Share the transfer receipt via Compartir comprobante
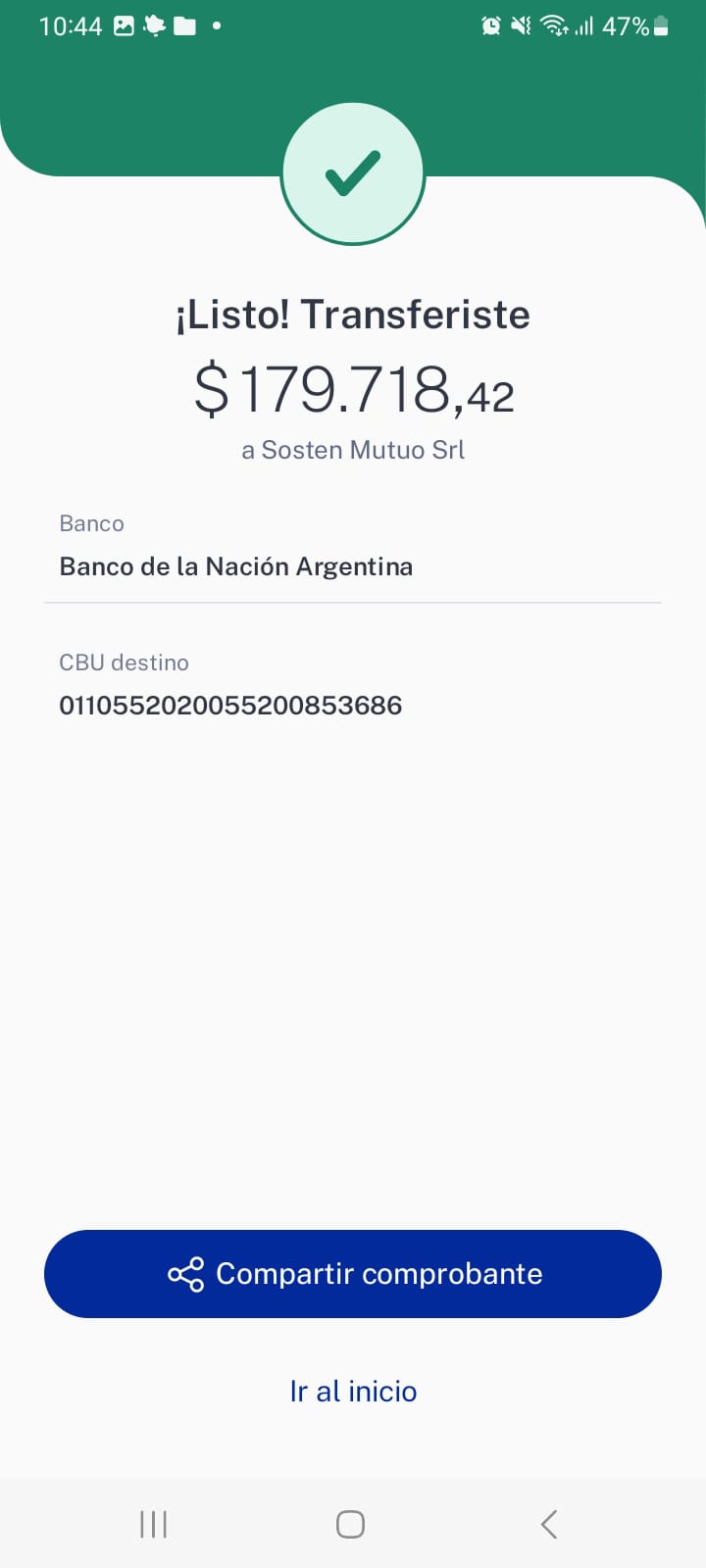The height and width of the screenshot is (1568, 706). 353,1273
